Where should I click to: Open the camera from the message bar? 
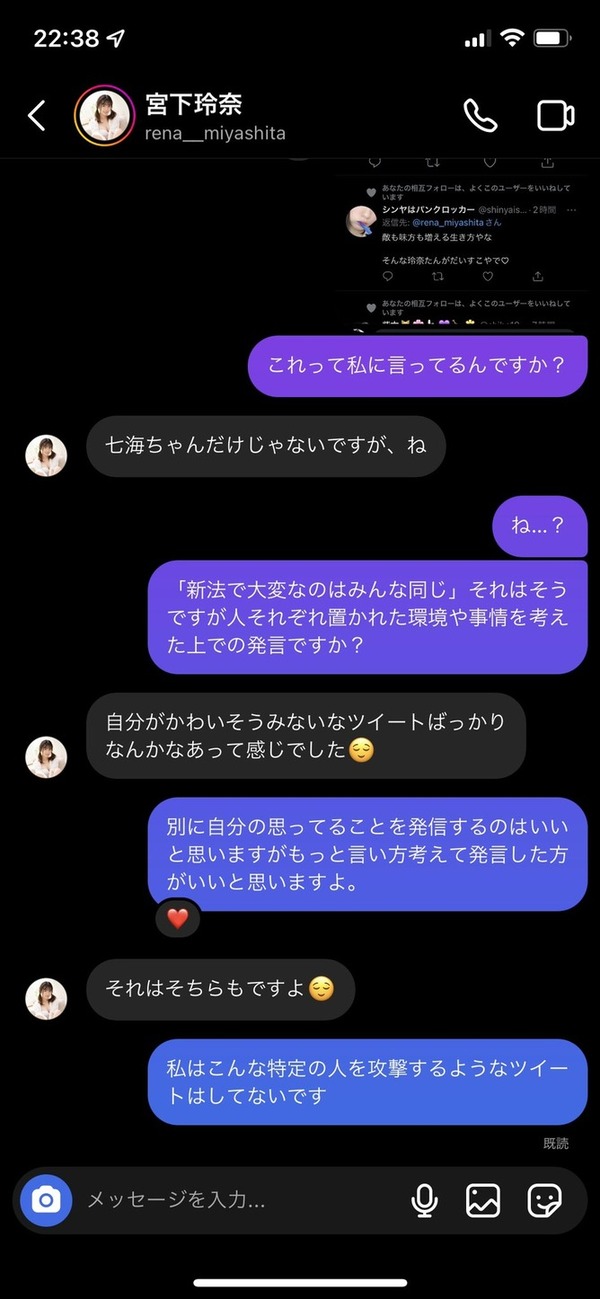pyautogui.click(x=46, y=1200)
